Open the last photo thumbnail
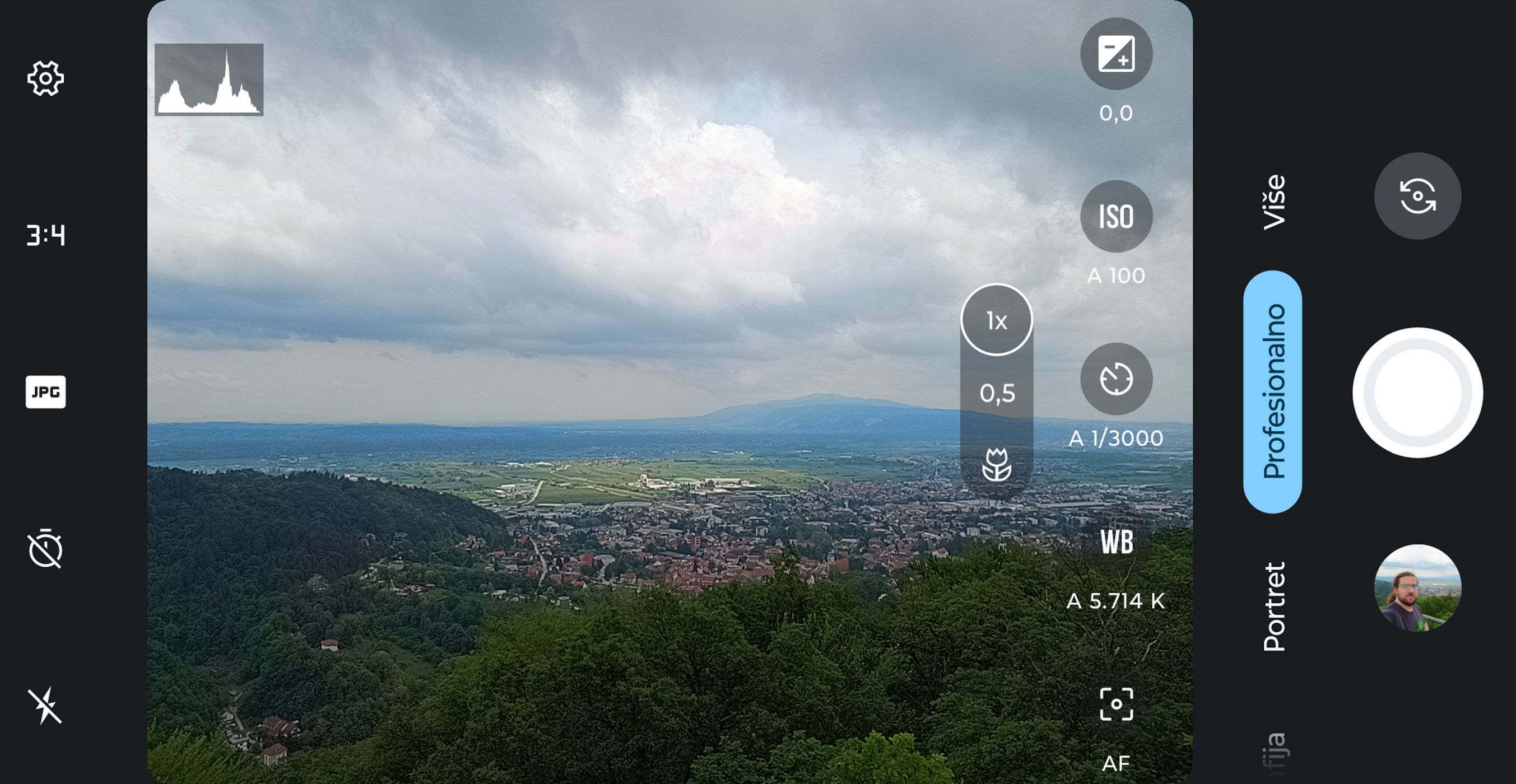 1417,587
